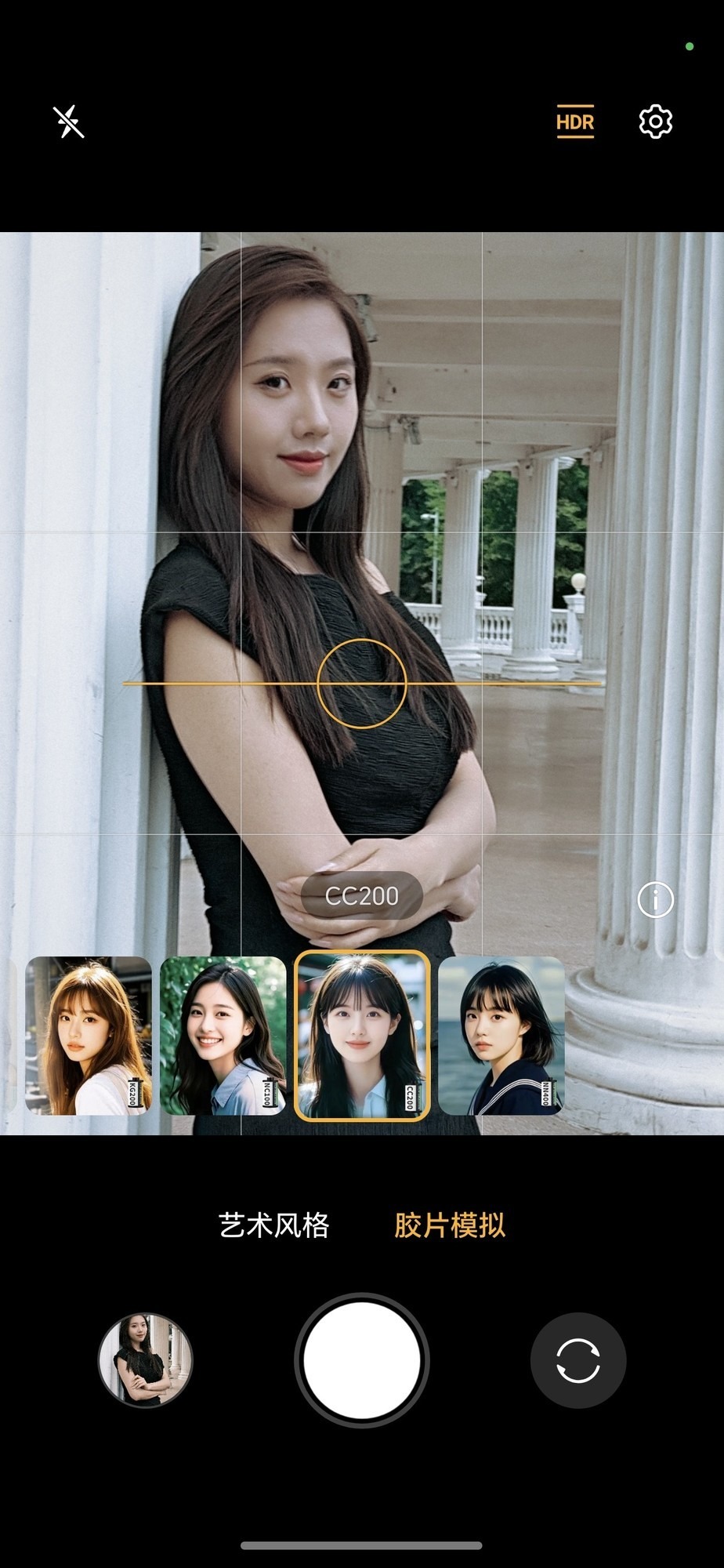Select the NC100 film filter
Image resolution: width=724 pixels, height=1568 pixels.
(x=223, y=1035)
